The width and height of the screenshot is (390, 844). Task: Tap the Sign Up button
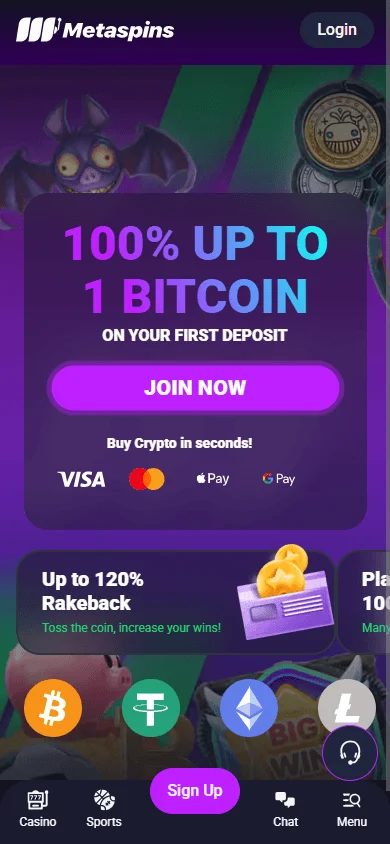[x=195, y=791]
